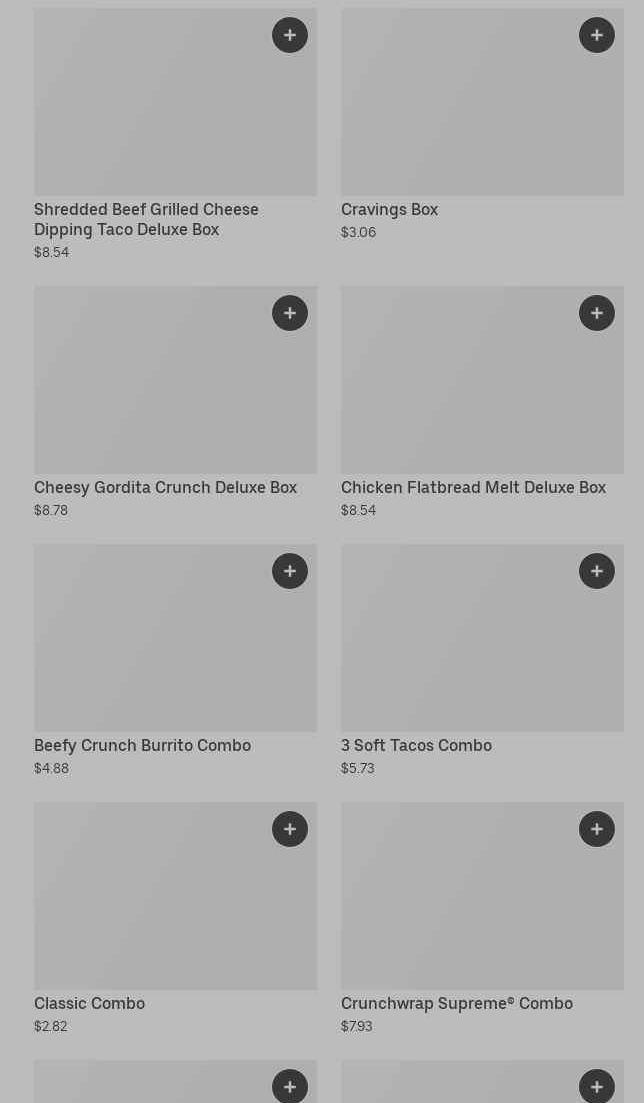Screen dimensions: 644x1103
Task: Add Crunchwrap Supreme Combo to cart
Action: click(597, 829)
